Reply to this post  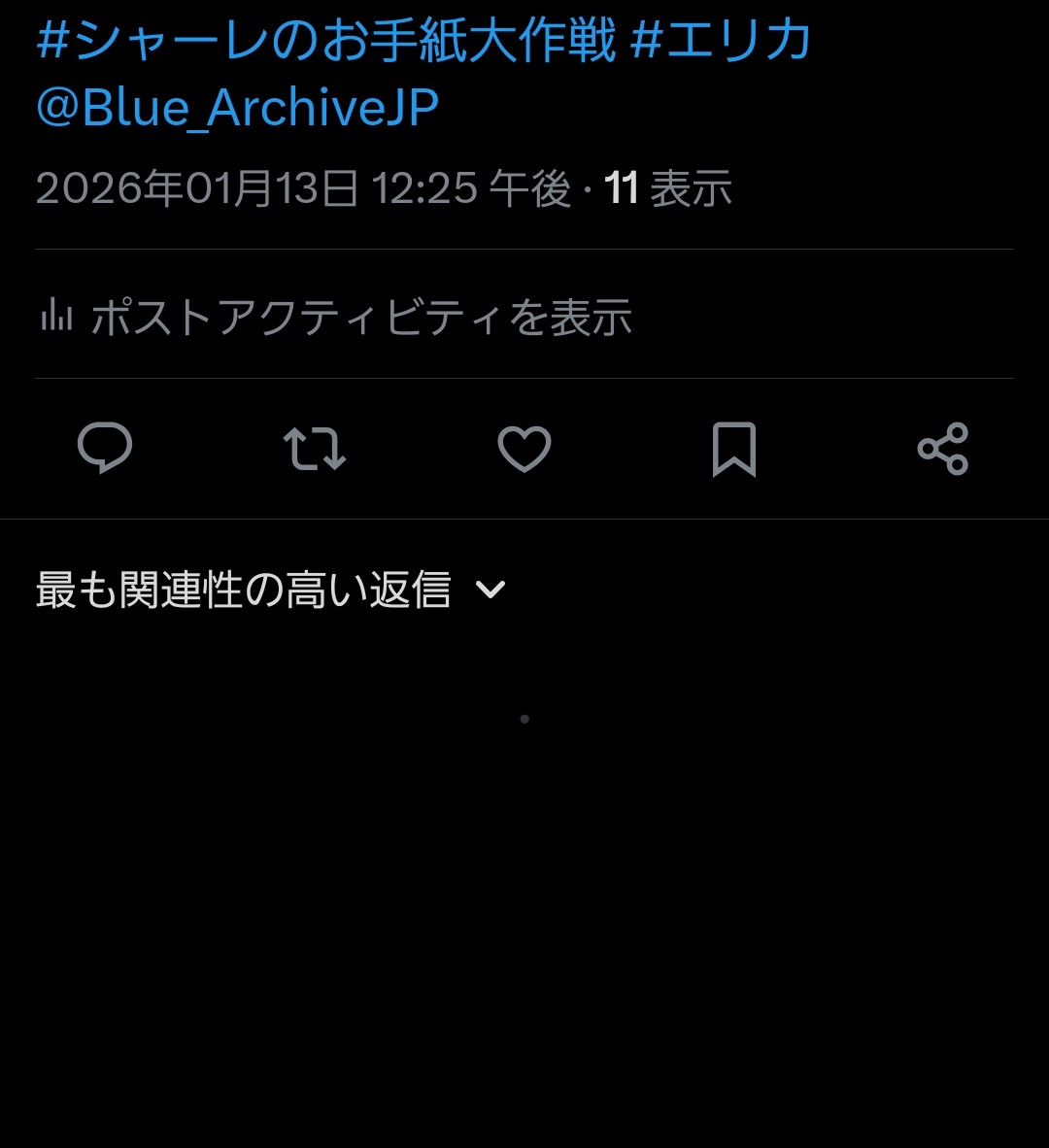(105, 449)
